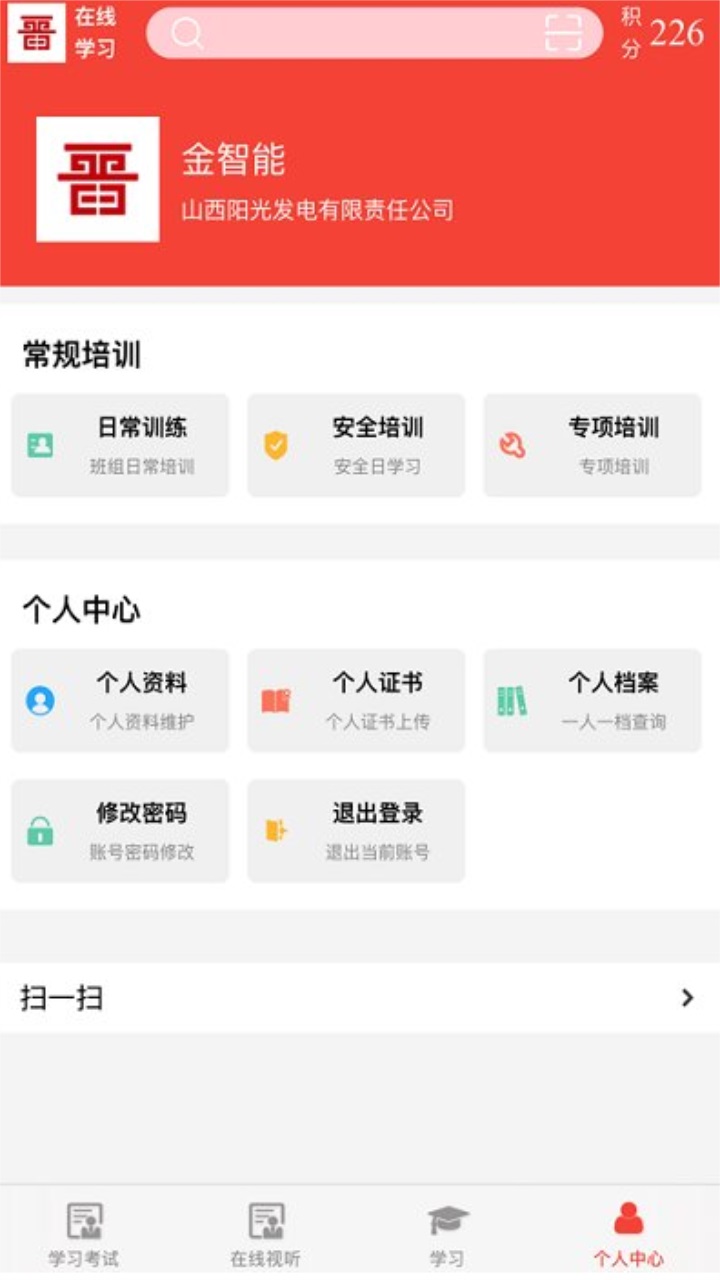Screen dimensions: 720x1280
Task: Tap 退出登录 to log out
Action: 356,831
